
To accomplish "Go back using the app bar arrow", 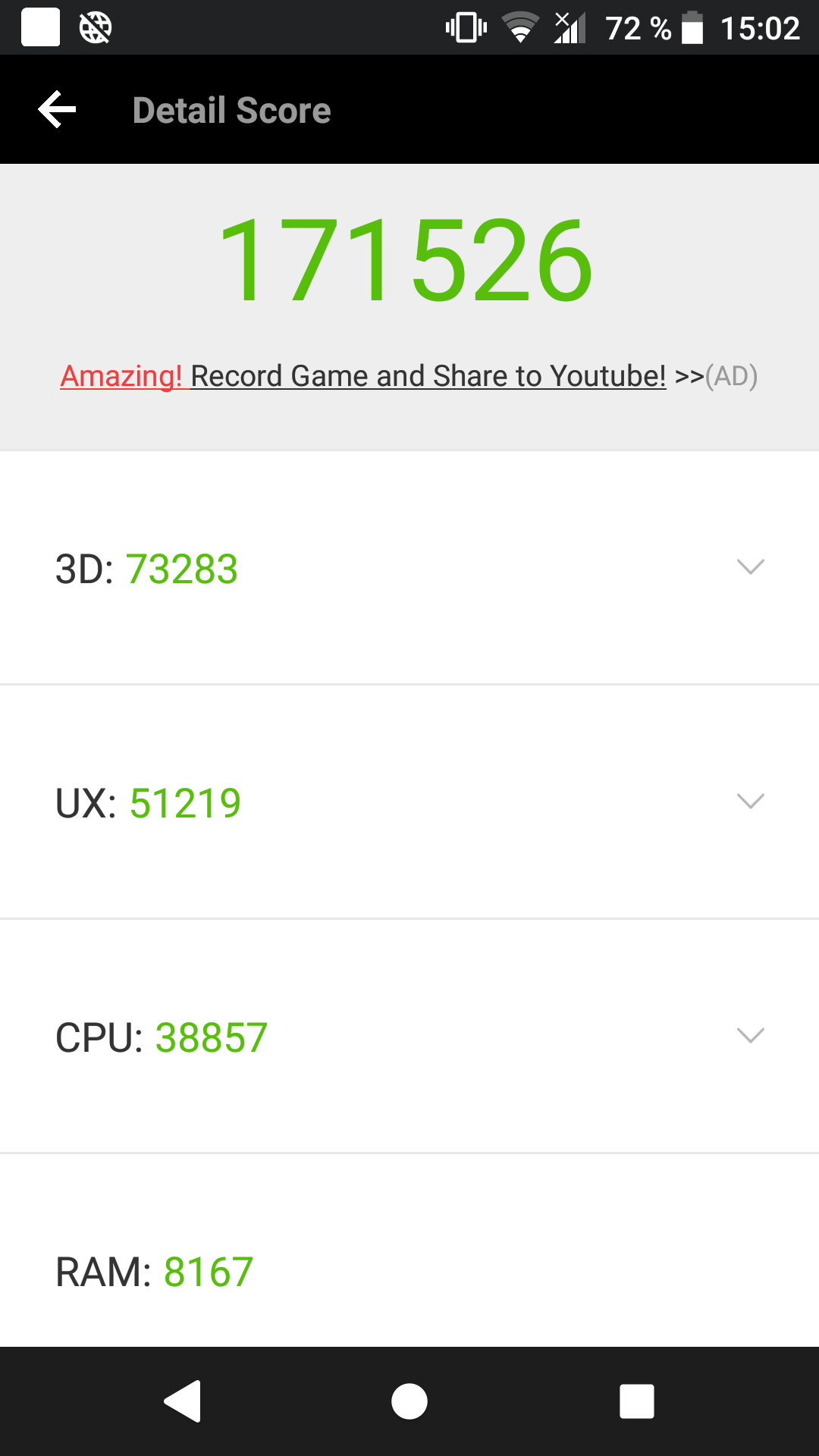I will (58, 110).
